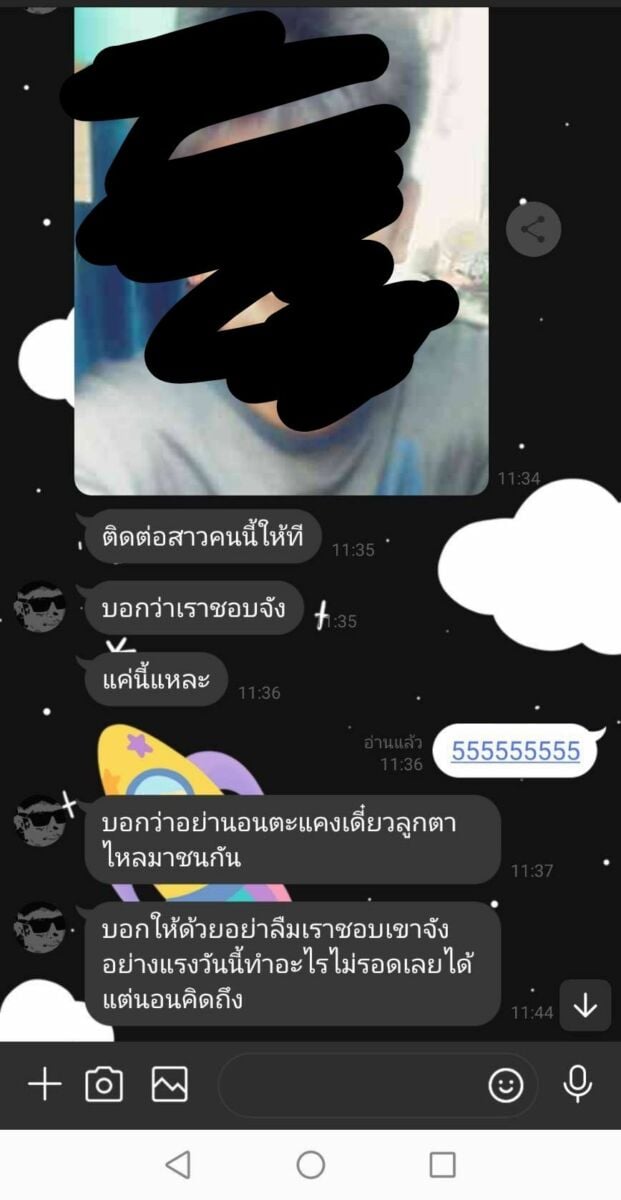Focus the message text field
Screen dimensions: 621x1200
coord(350,1085)
